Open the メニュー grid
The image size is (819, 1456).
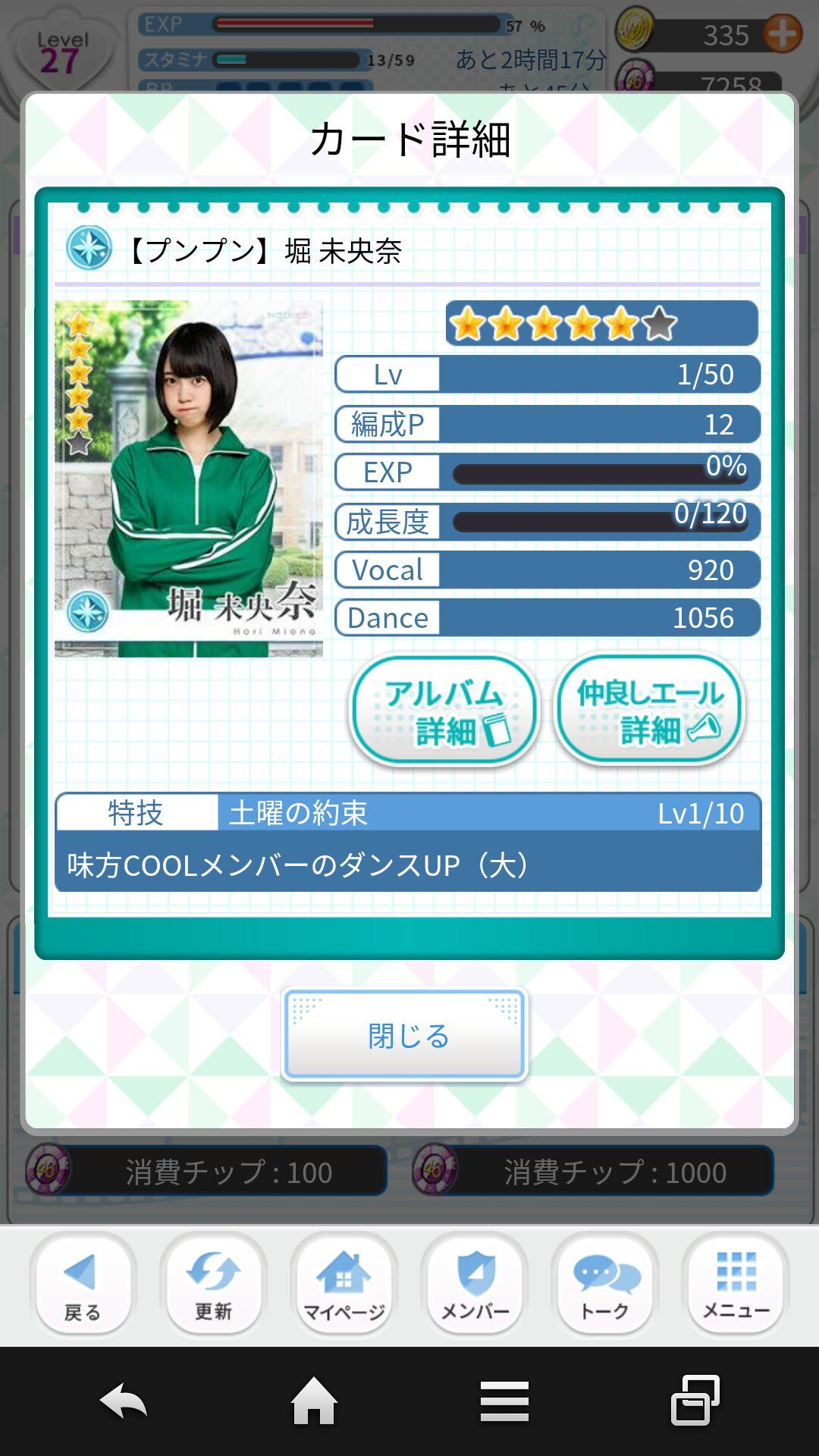736,1283
